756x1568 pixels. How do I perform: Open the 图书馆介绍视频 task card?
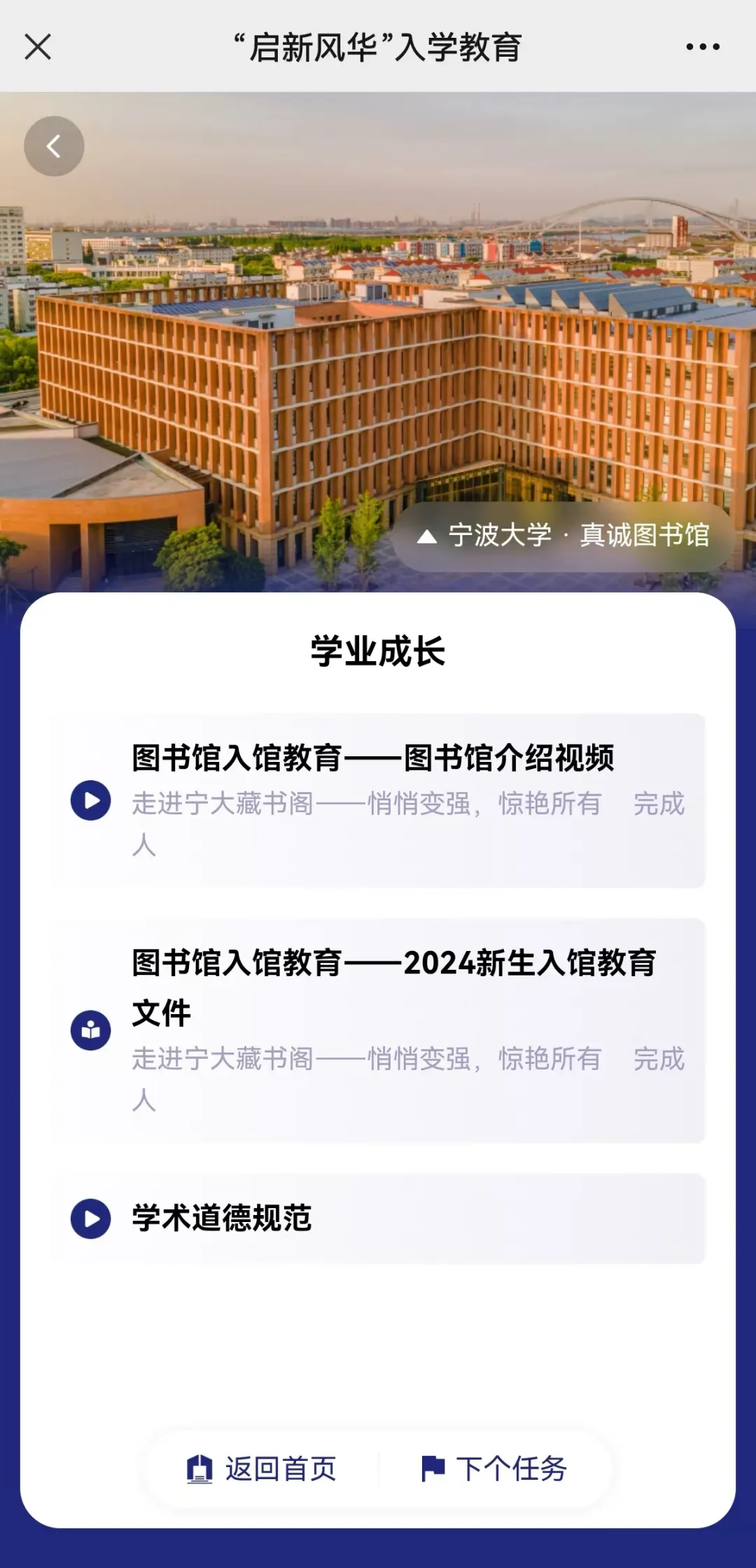click(378, 802)
